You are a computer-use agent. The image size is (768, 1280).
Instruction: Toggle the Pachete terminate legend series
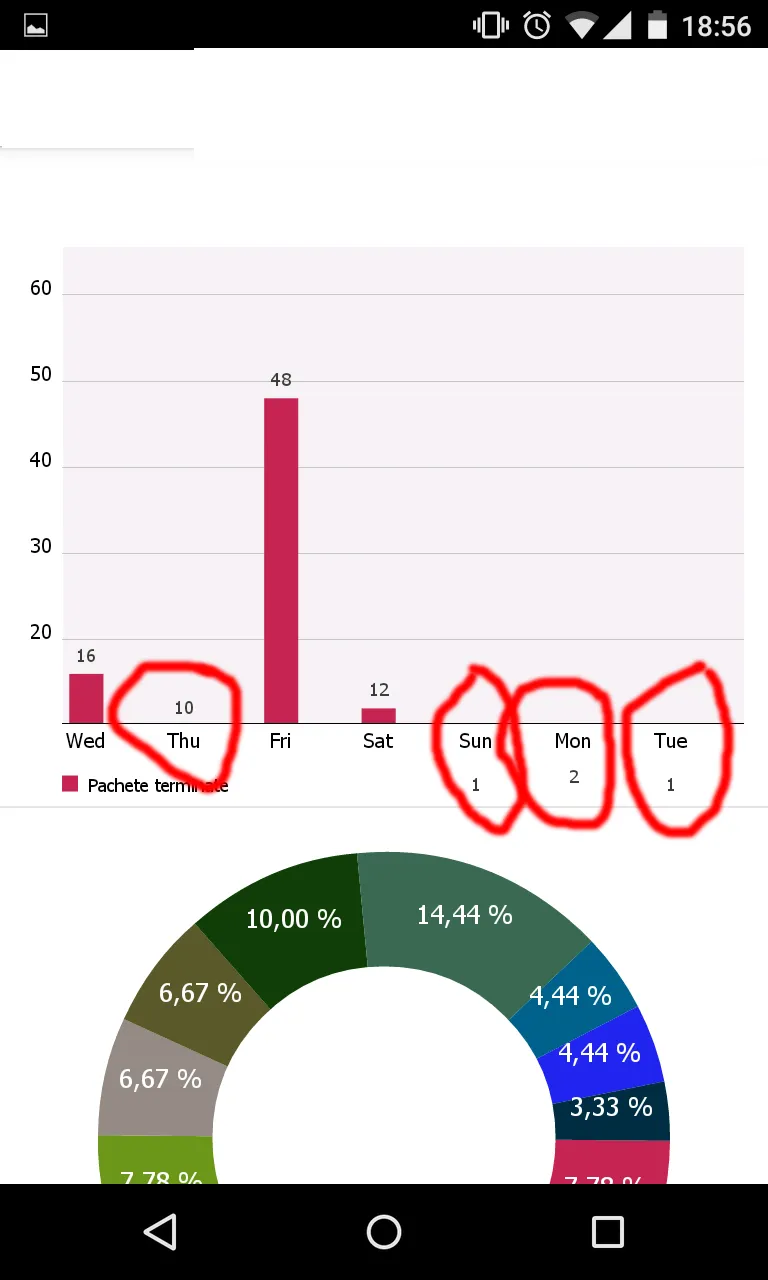146,786
